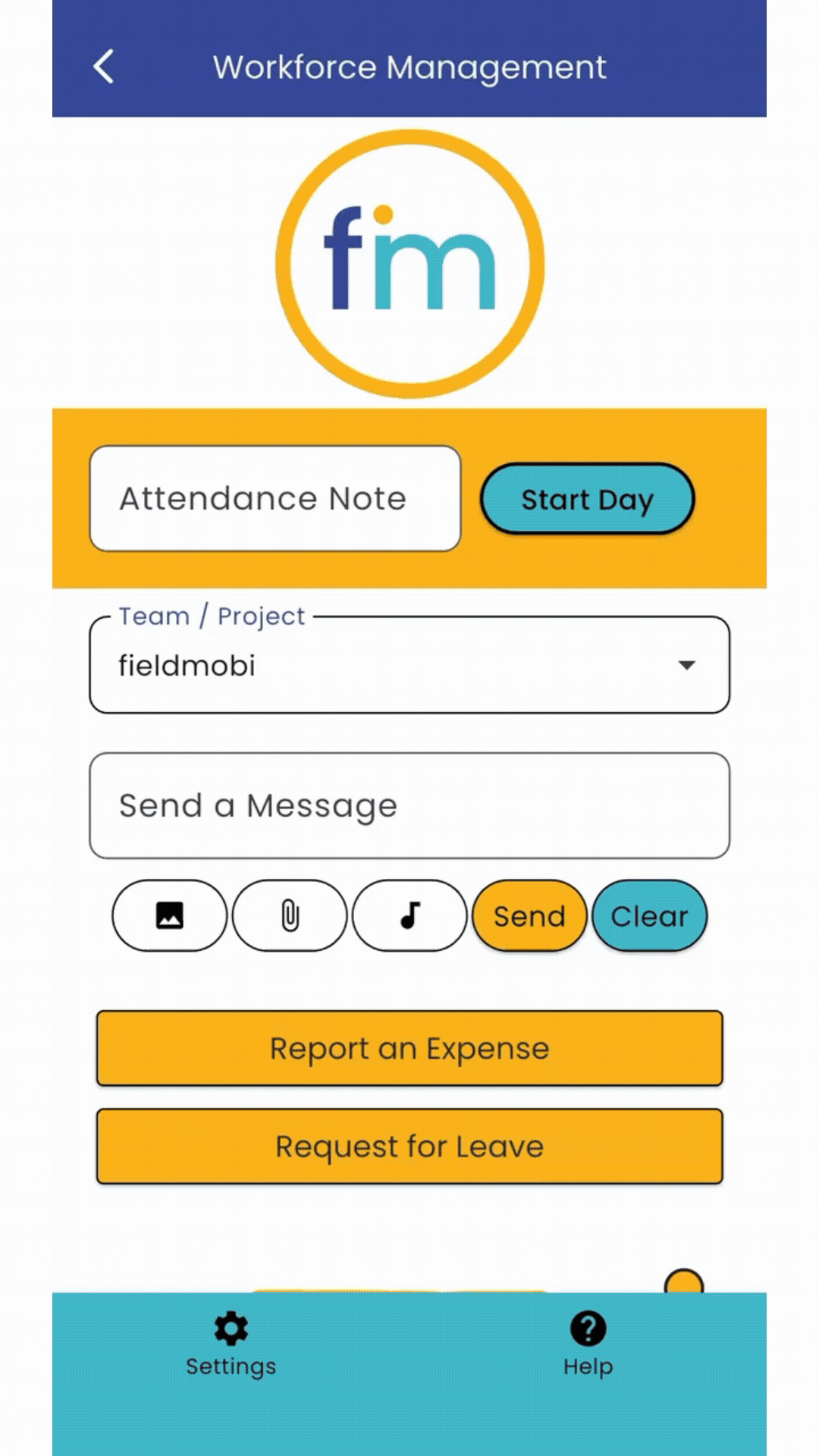Clear the message draft

point(649,915)
